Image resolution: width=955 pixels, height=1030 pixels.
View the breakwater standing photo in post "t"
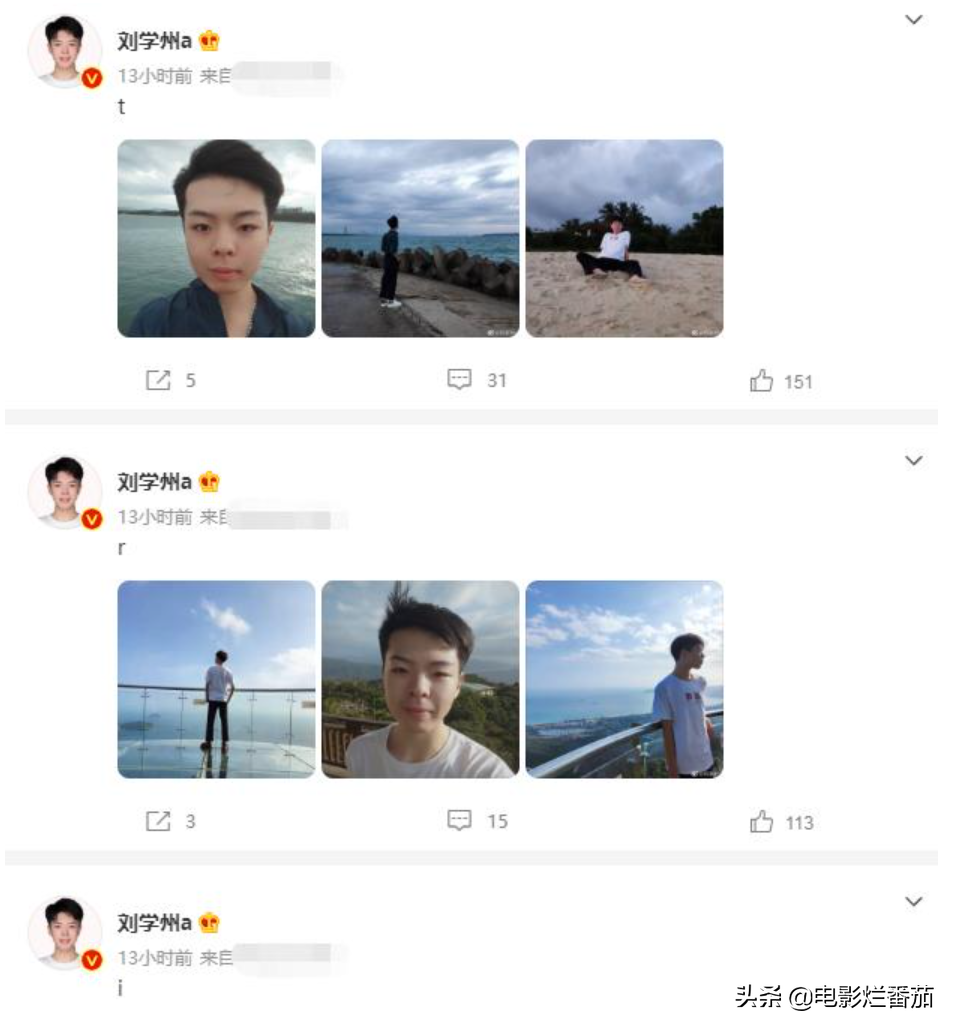tap(420, 238)
